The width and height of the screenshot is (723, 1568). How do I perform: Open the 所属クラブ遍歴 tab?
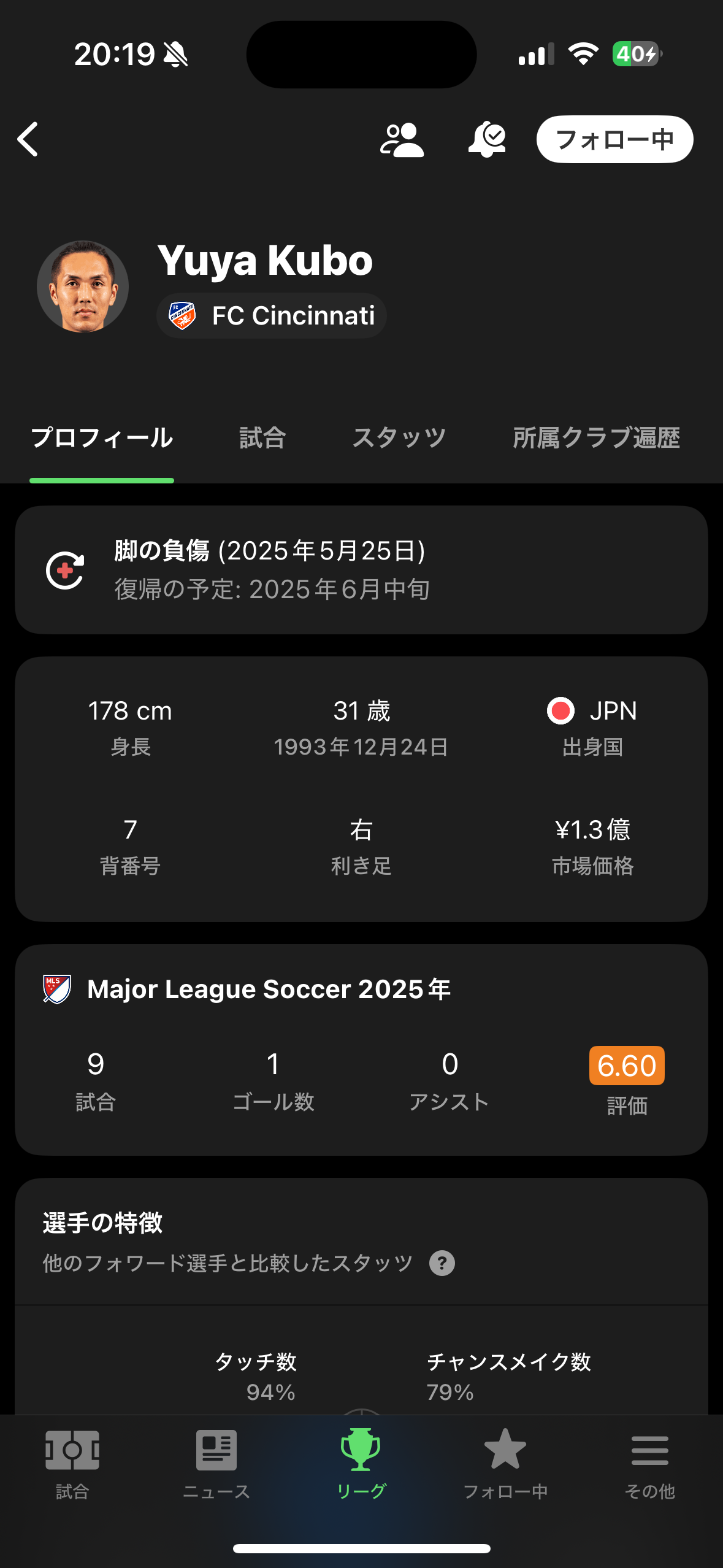(596, 438)
